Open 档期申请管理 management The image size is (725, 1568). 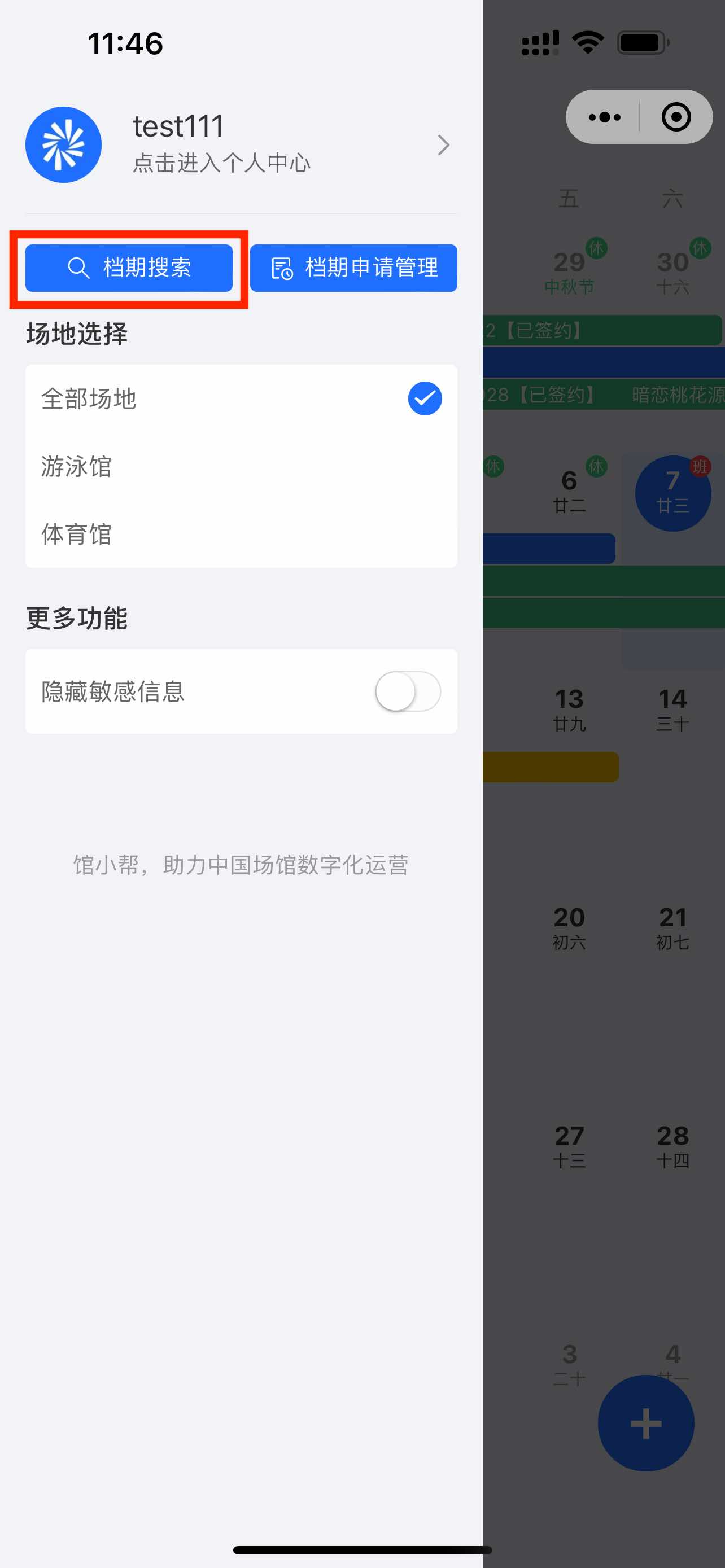tap(353, 268)
